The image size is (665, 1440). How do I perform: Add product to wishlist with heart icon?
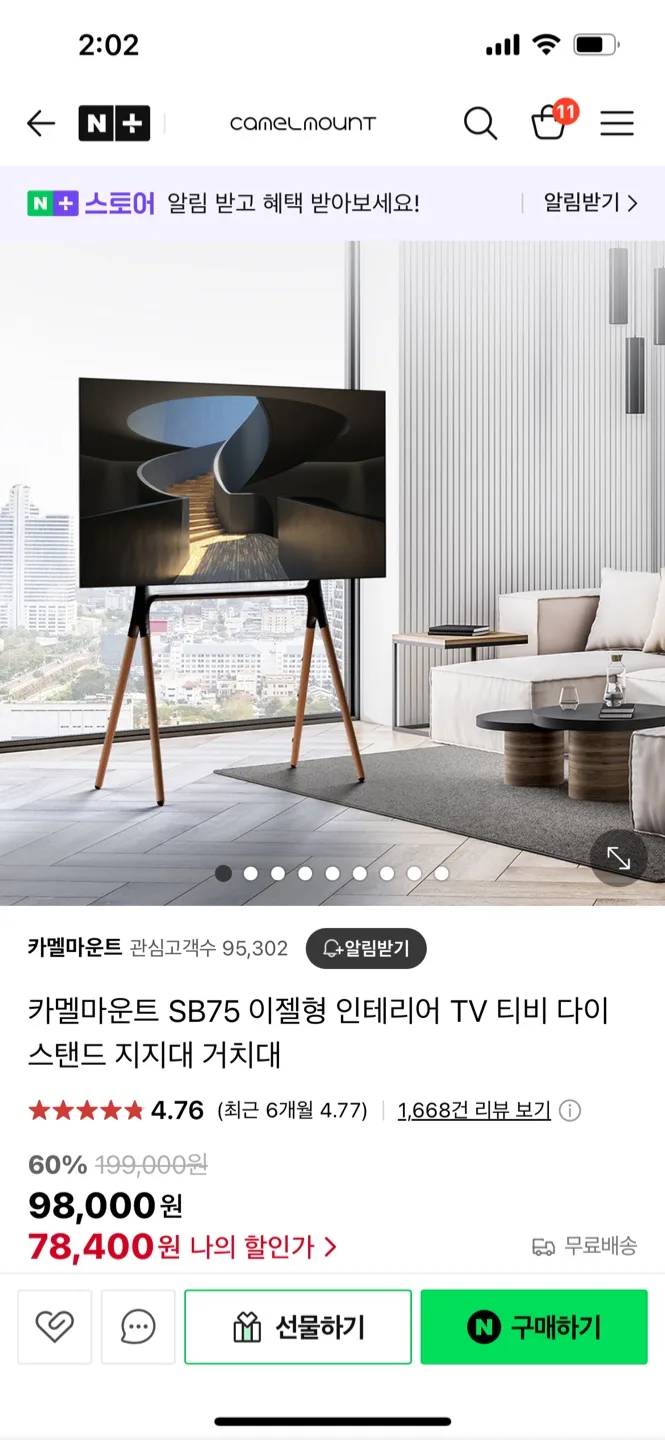coord(55,1327)
